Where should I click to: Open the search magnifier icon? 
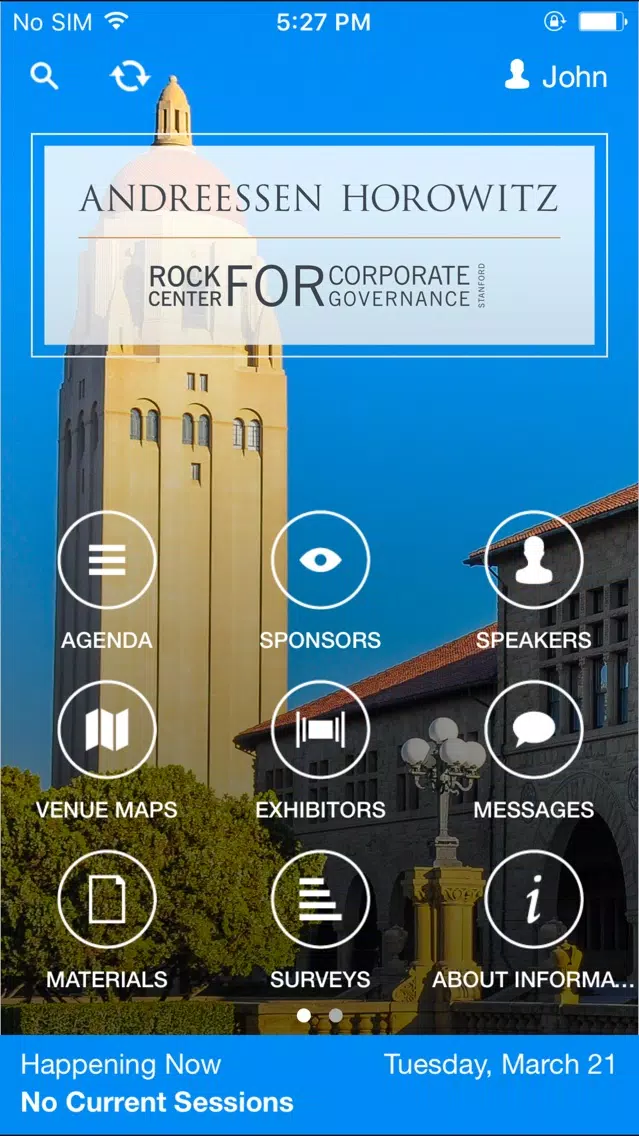44,76
